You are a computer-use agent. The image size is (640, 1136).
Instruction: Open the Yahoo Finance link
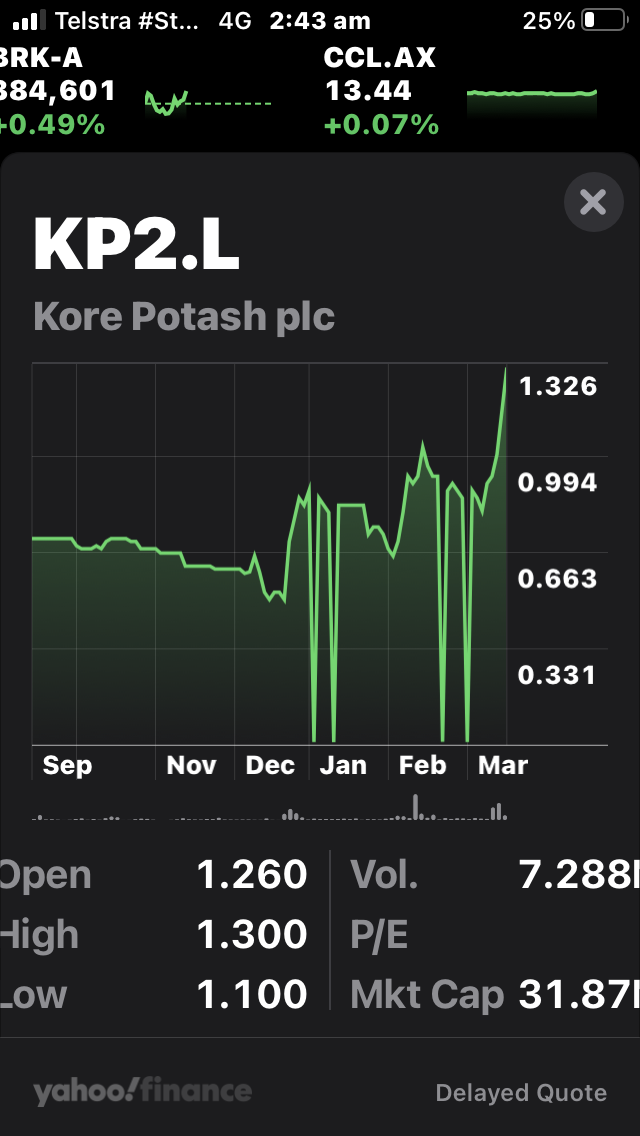tap(143, 1091)
